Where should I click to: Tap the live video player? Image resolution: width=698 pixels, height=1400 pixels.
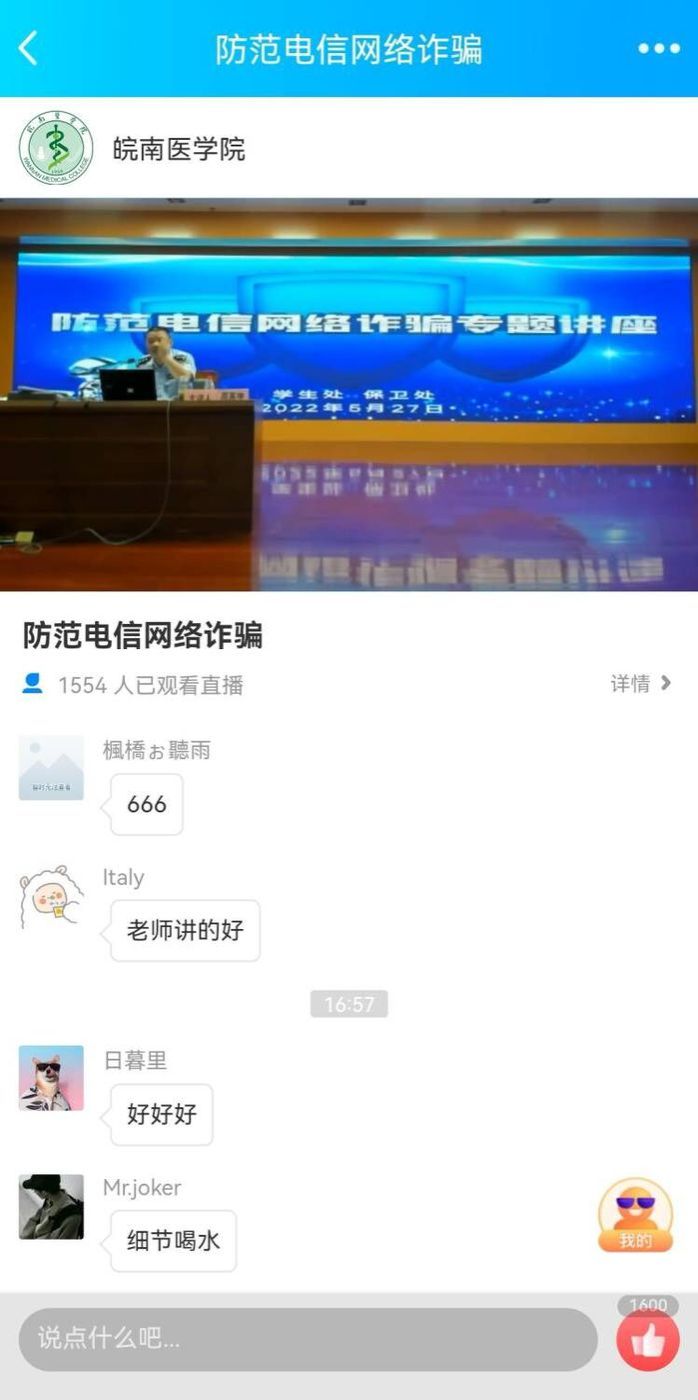(x=349, y=394)
